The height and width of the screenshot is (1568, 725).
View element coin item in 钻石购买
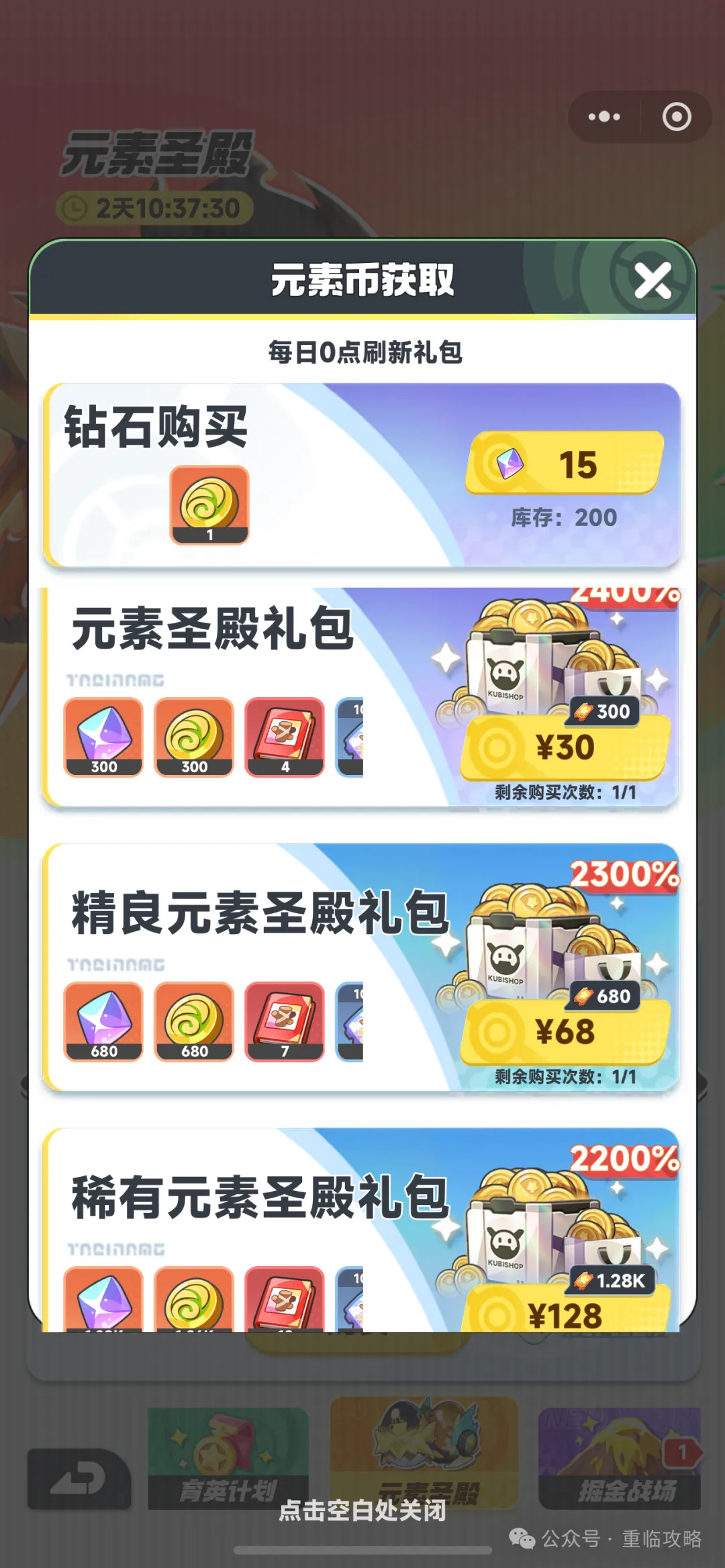[x=209, y=505]
